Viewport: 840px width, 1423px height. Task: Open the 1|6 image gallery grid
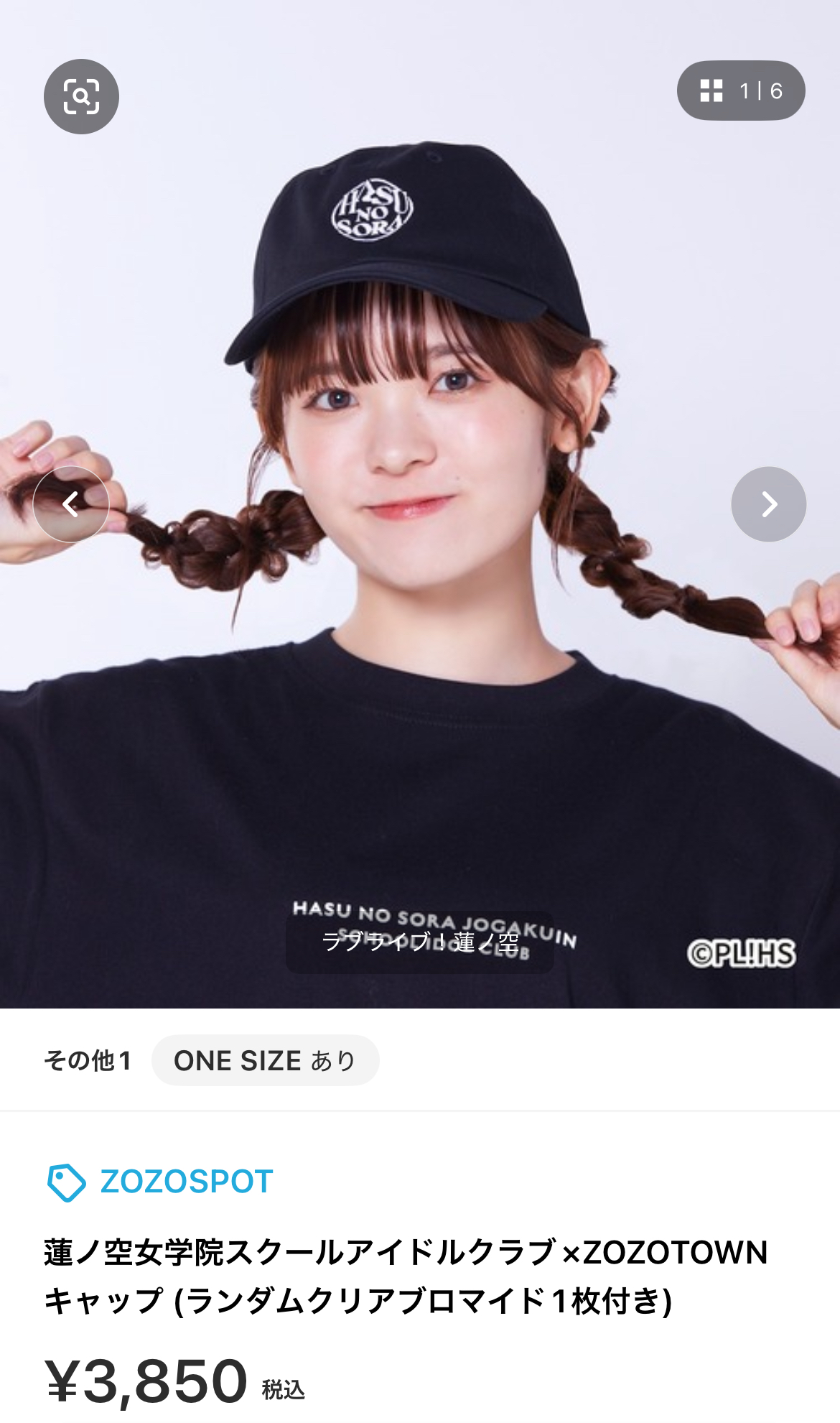click(x=740, y=91)
